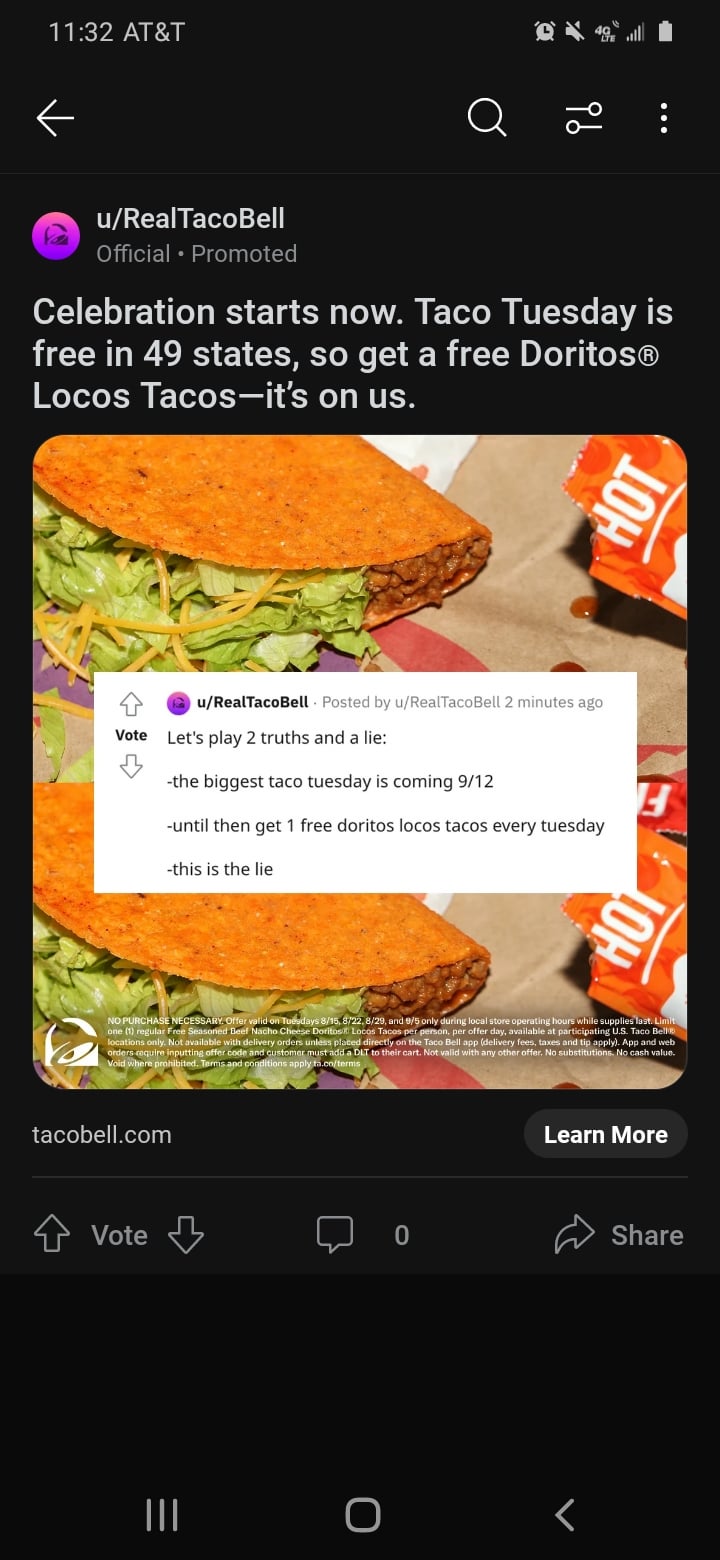Open the u/RealTacoBell profile

tap(190, 218)
